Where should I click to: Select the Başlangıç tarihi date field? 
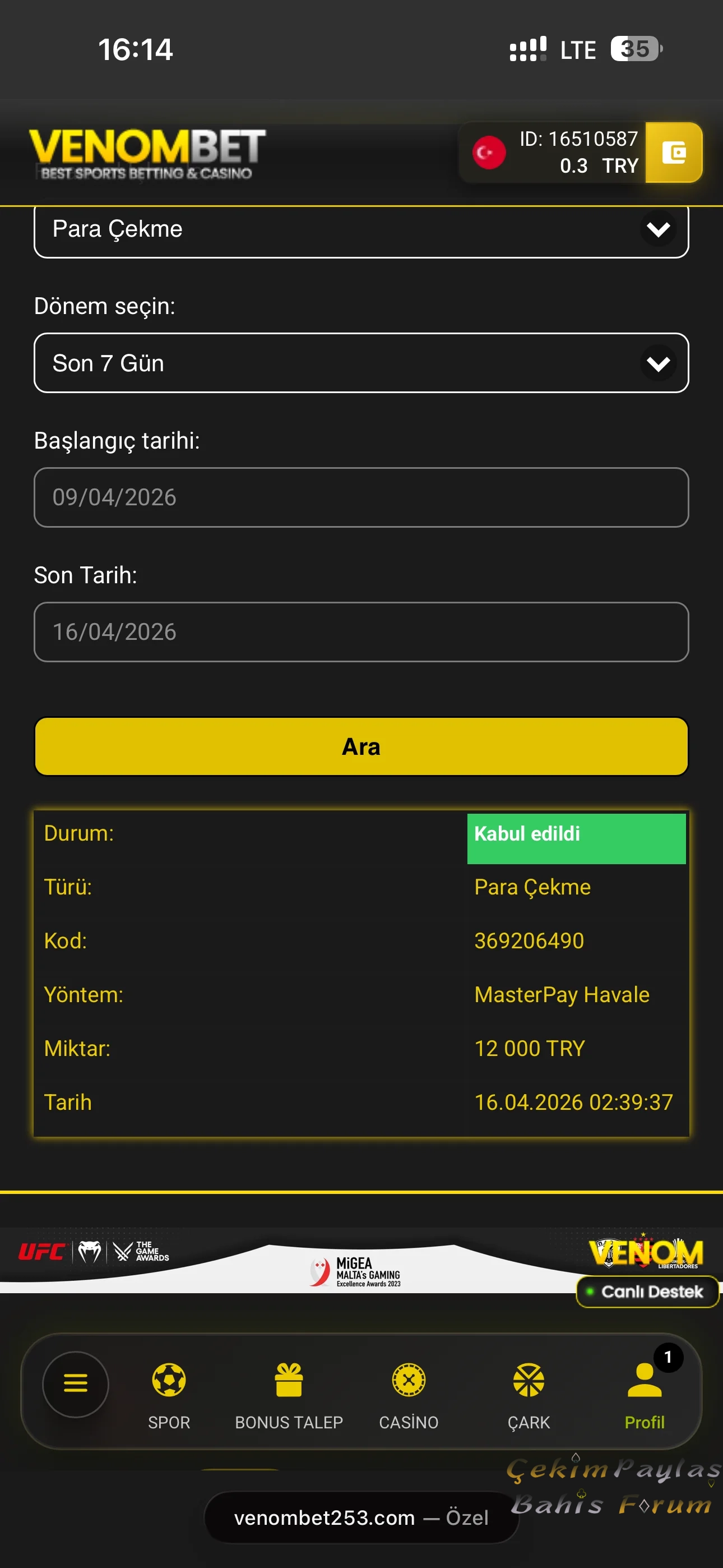(361, 497)
